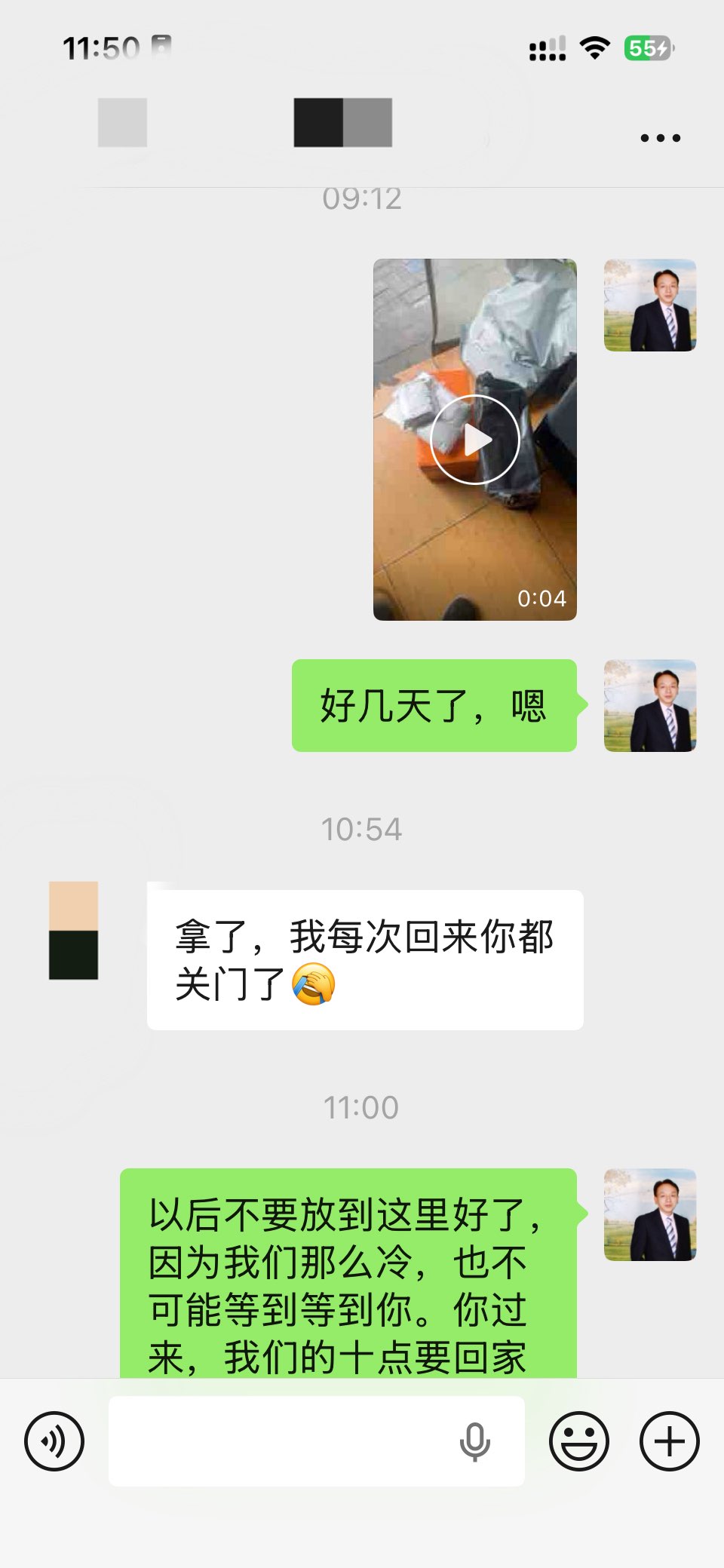Switch to voice message input
This screenshot has height=1568, width=724.
coord(54,1441)
